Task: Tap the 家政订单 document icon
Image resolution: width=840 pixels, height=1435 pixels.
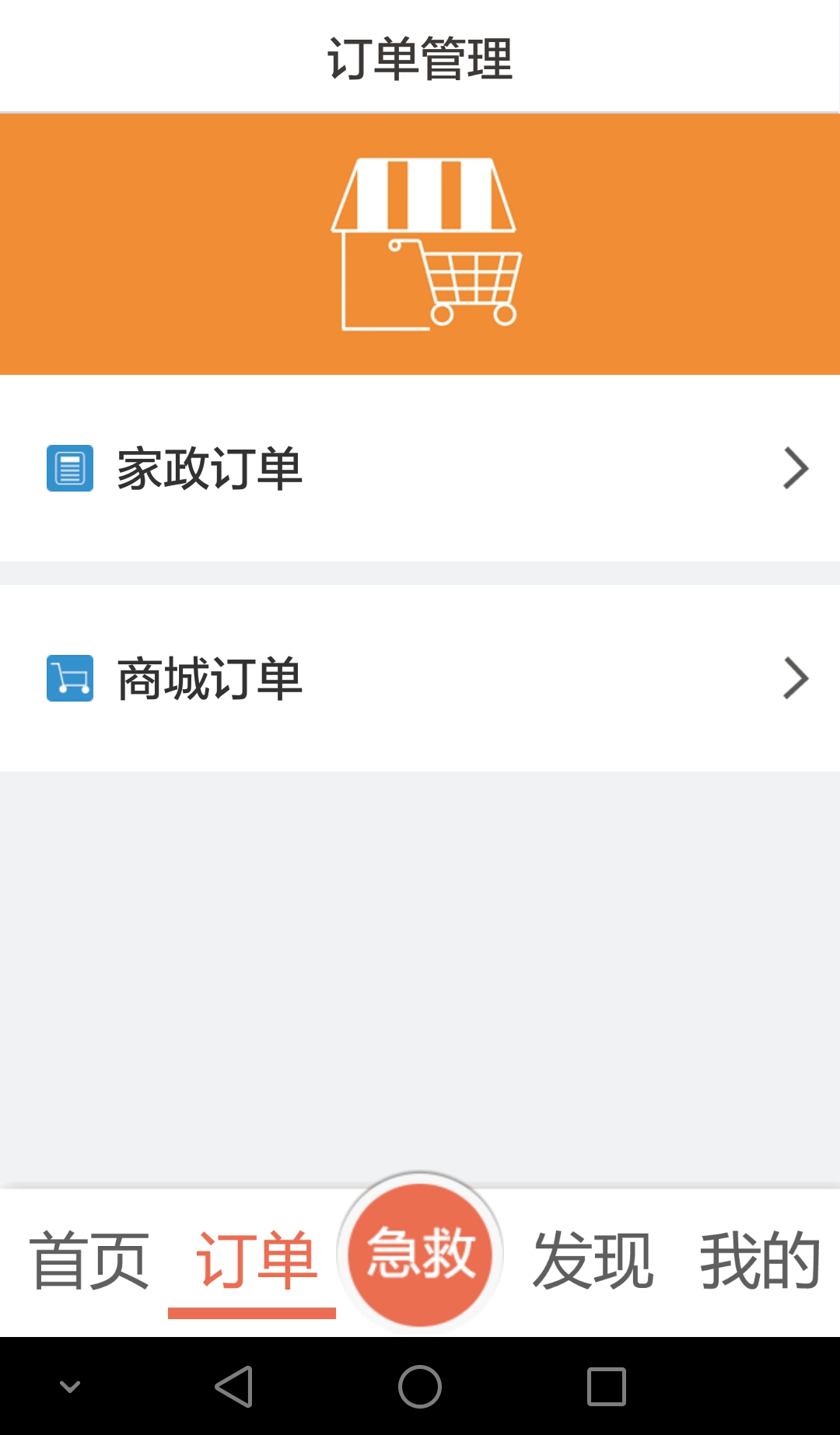Action: [x=70, y=467]
